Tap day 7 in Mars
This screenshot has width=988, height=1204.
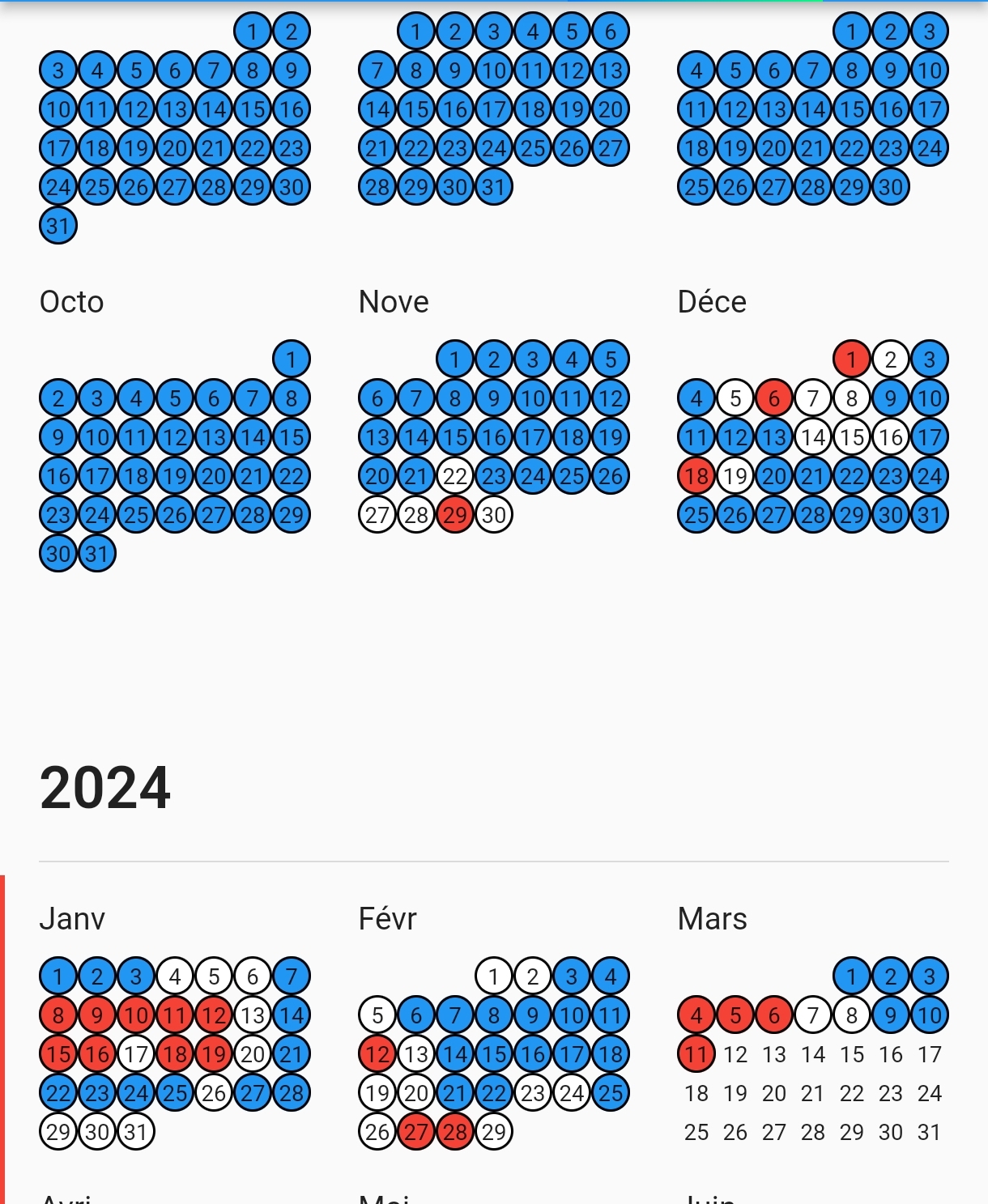click(813, 1015)
